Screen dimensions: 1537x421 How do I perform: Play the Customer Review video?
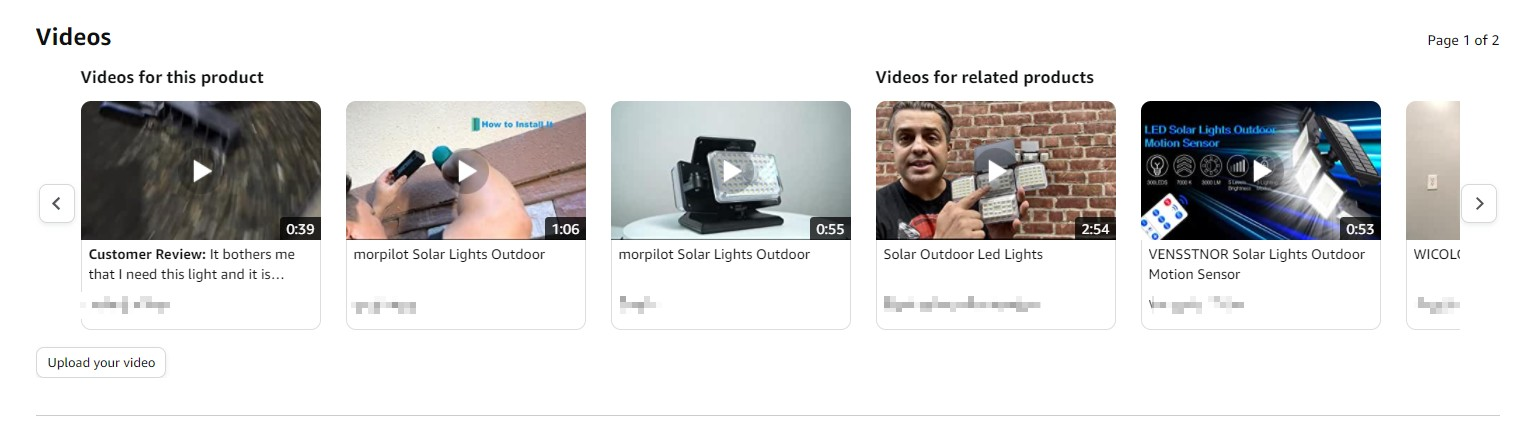point(201,171)
